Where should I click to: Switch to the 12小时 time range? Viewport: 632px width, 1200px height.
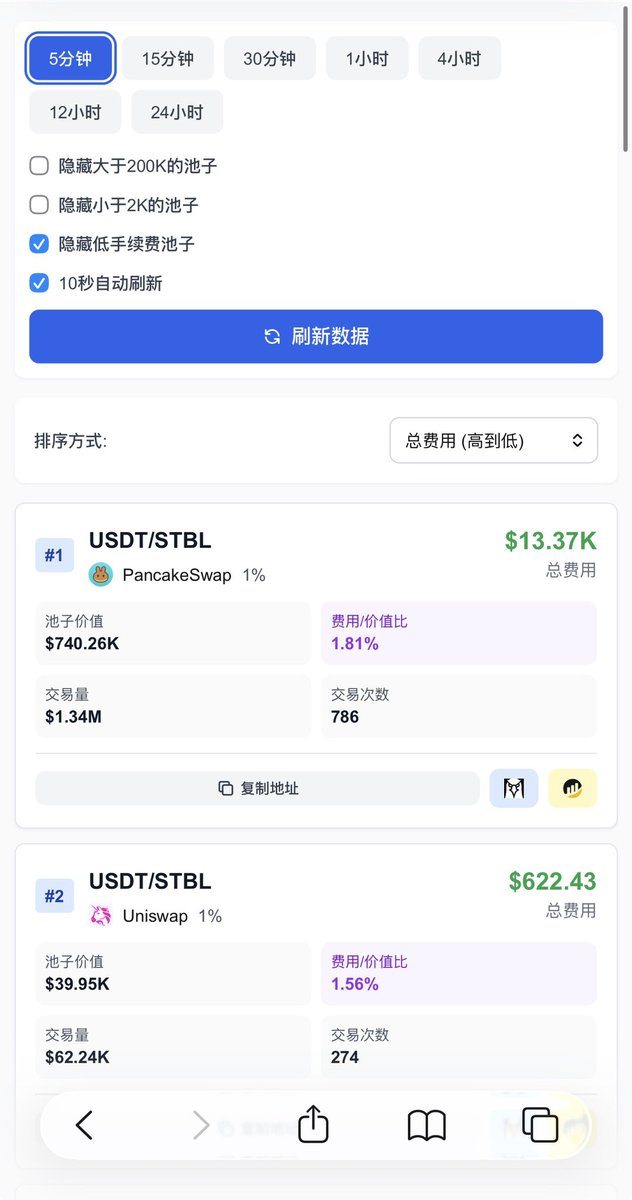[x=75, y=112]
